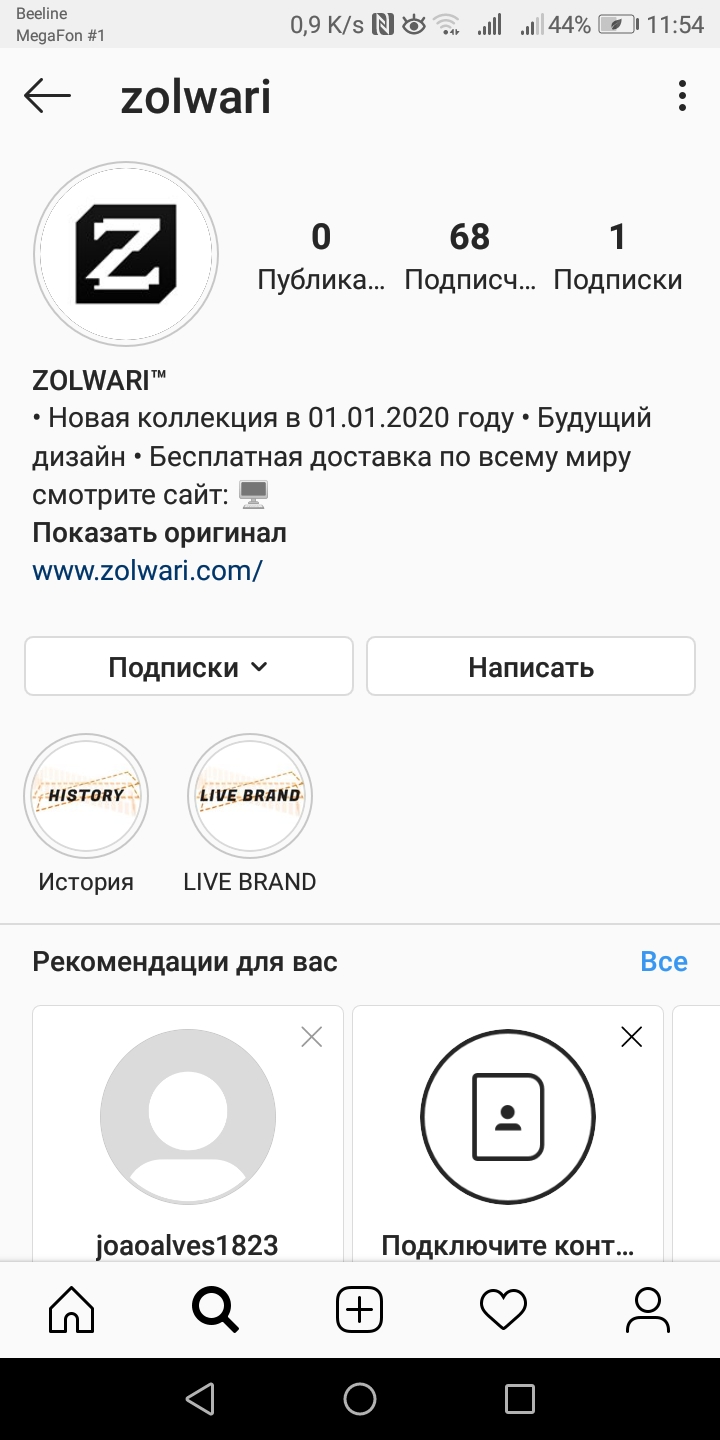
Task: Open the www.zolwari.com link
Action: (x=148, y=568)
